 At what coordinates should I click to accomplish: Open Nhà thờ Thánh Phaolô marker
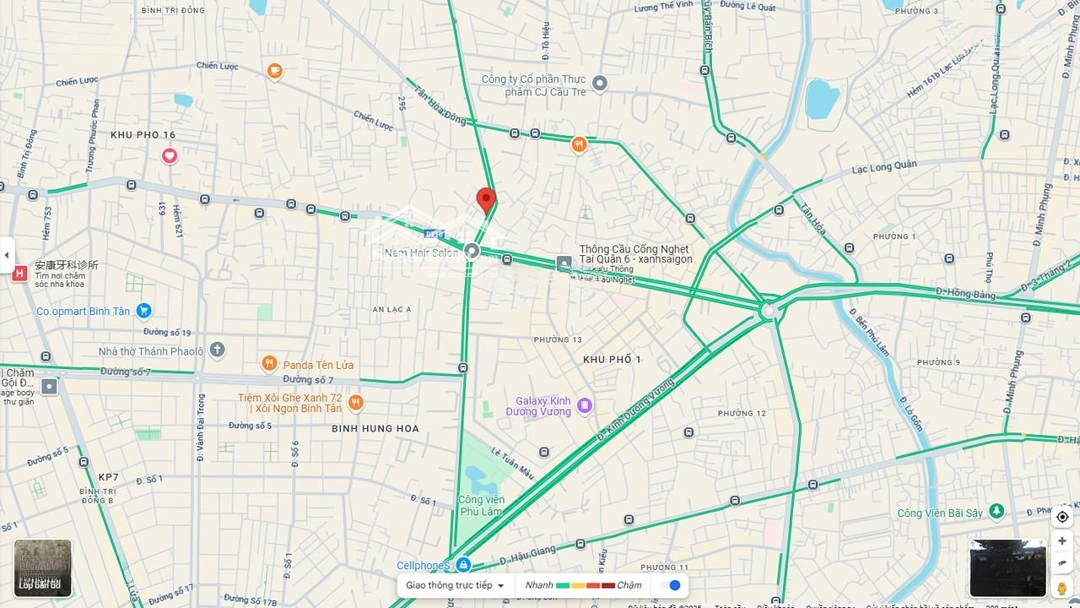217,350
